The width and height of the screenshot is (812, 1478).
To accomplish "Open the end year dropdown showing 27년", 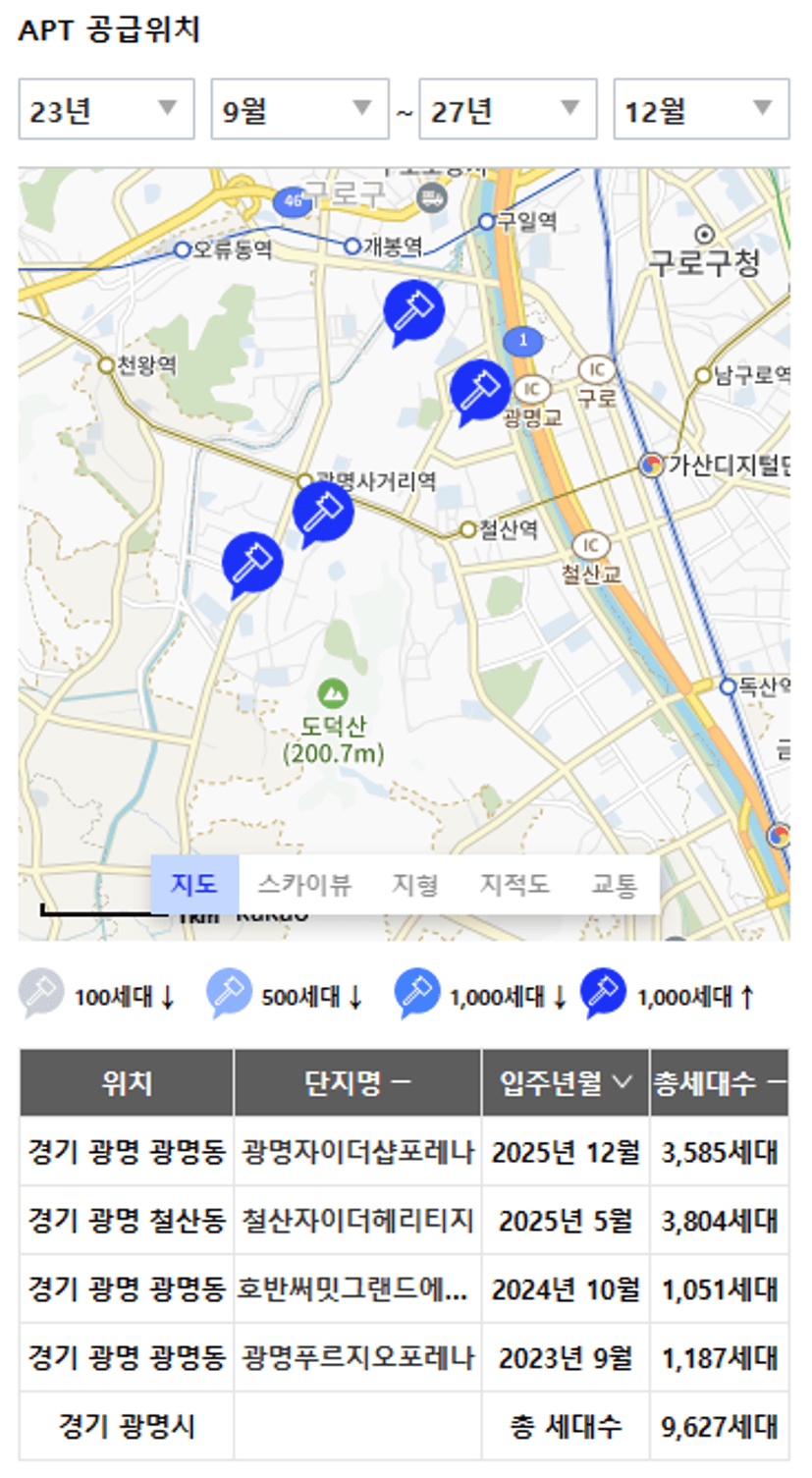I will click(x=508, y=109).
